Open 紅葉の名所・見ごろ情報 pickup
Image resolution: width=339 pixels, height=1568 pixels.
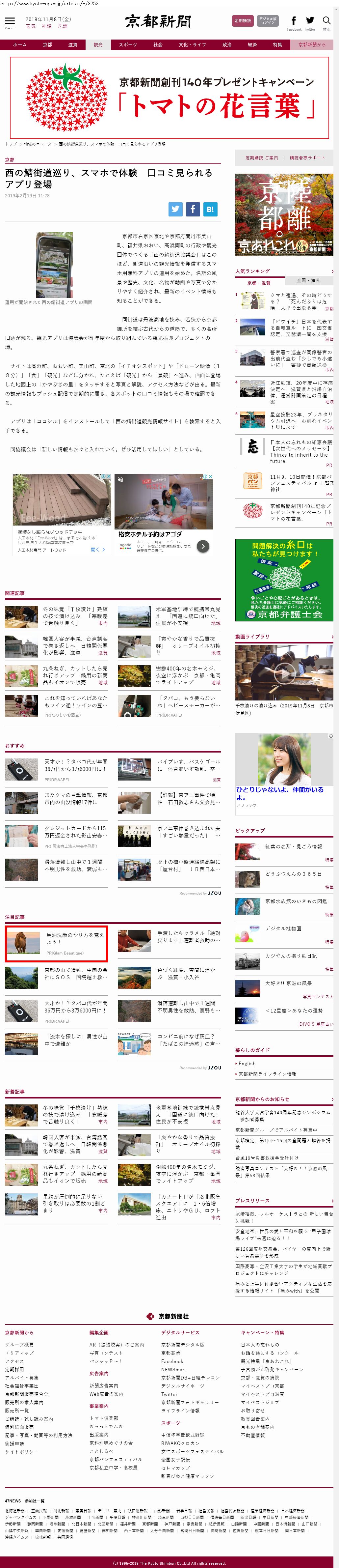coord(294,847)
